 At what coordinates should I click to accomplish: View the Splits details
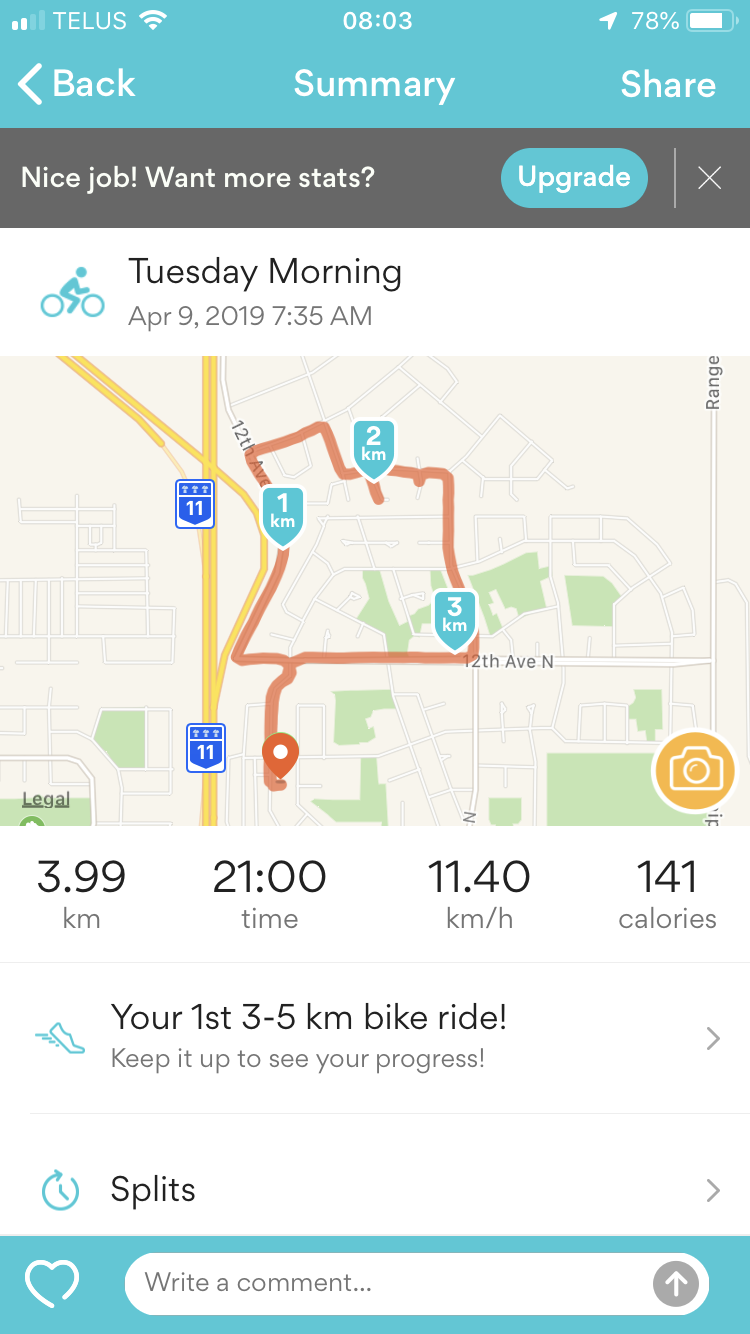click(x=375, y=1190)
